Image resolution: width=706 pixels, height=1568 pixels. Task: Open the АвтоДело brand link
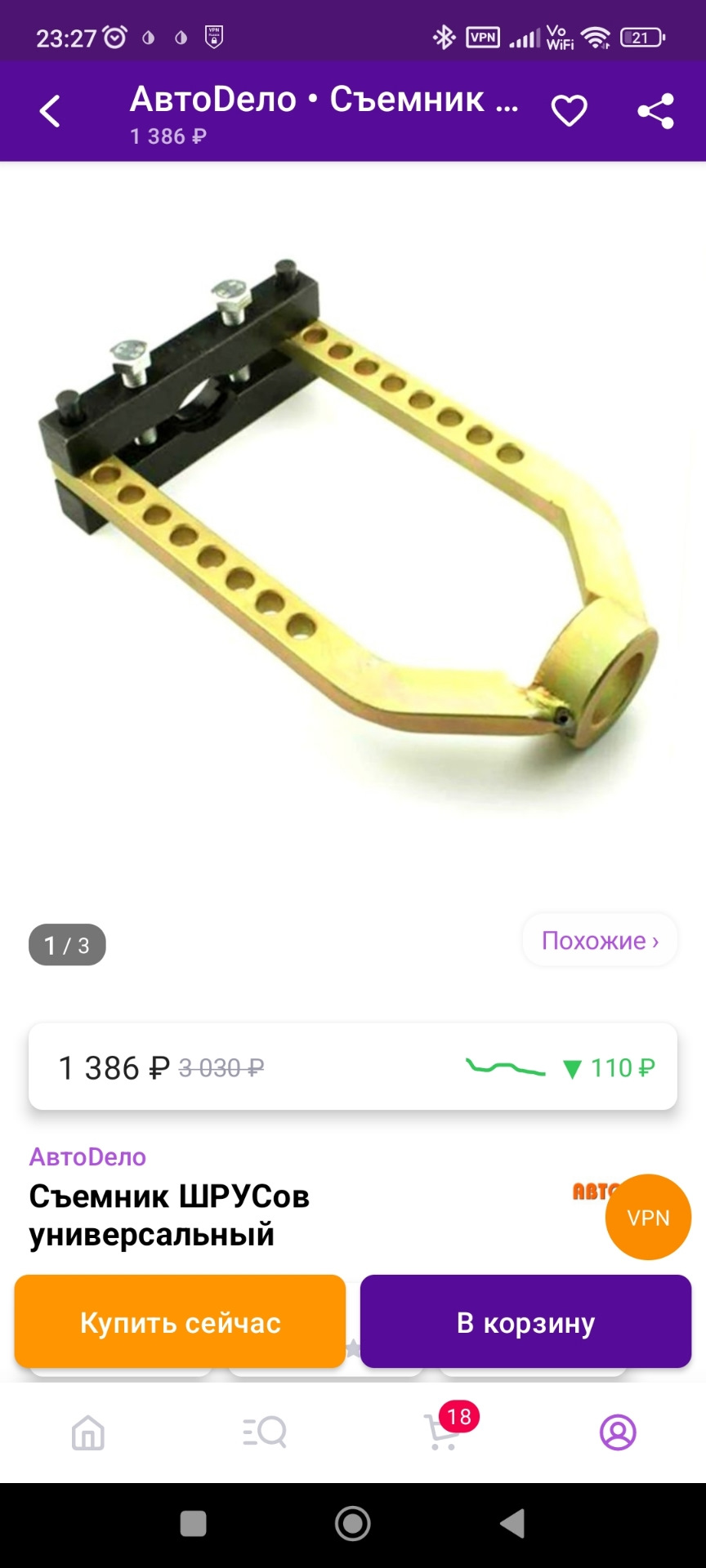[x=87, y=1156]
